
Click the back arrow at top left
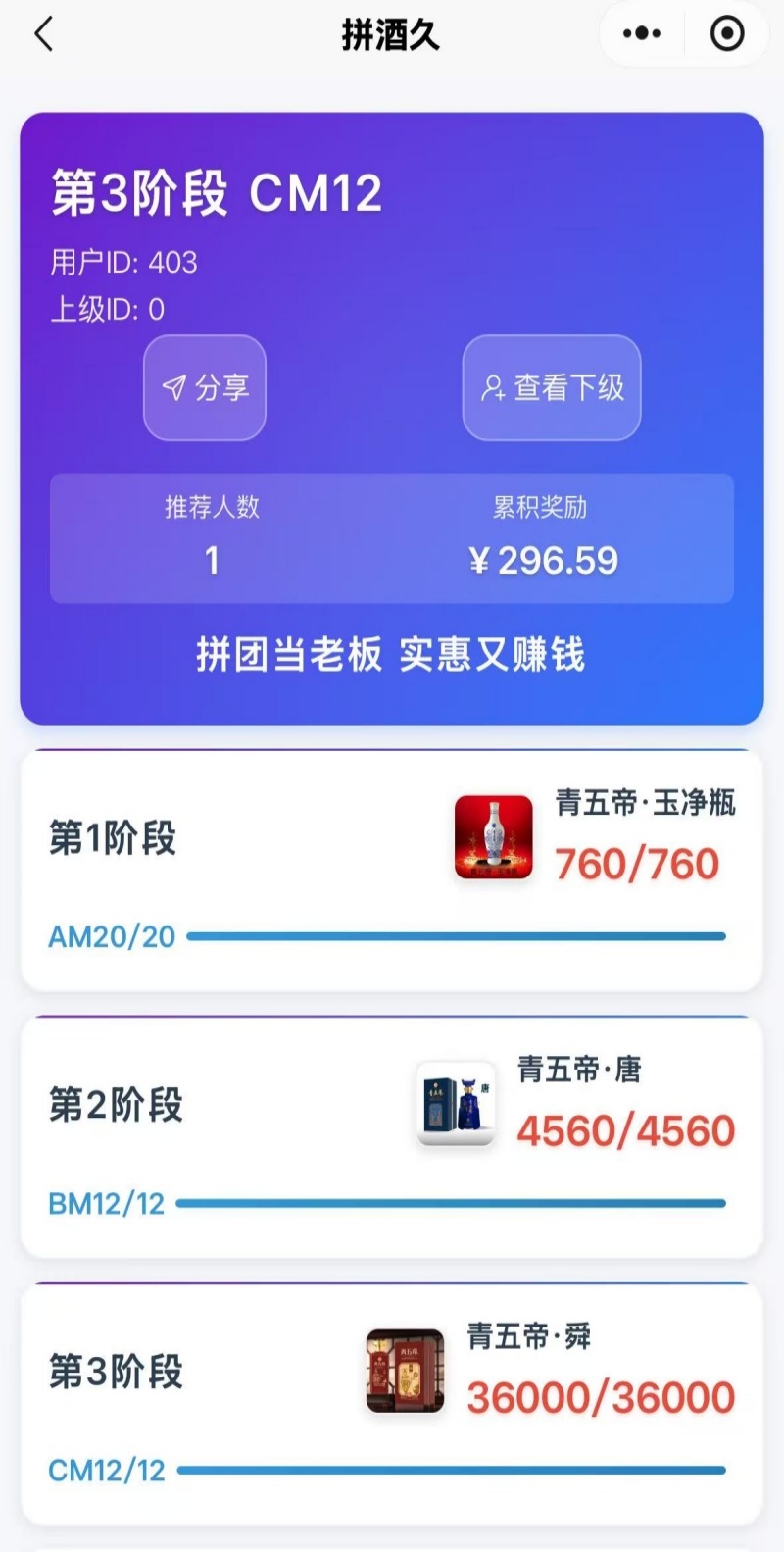41,32
